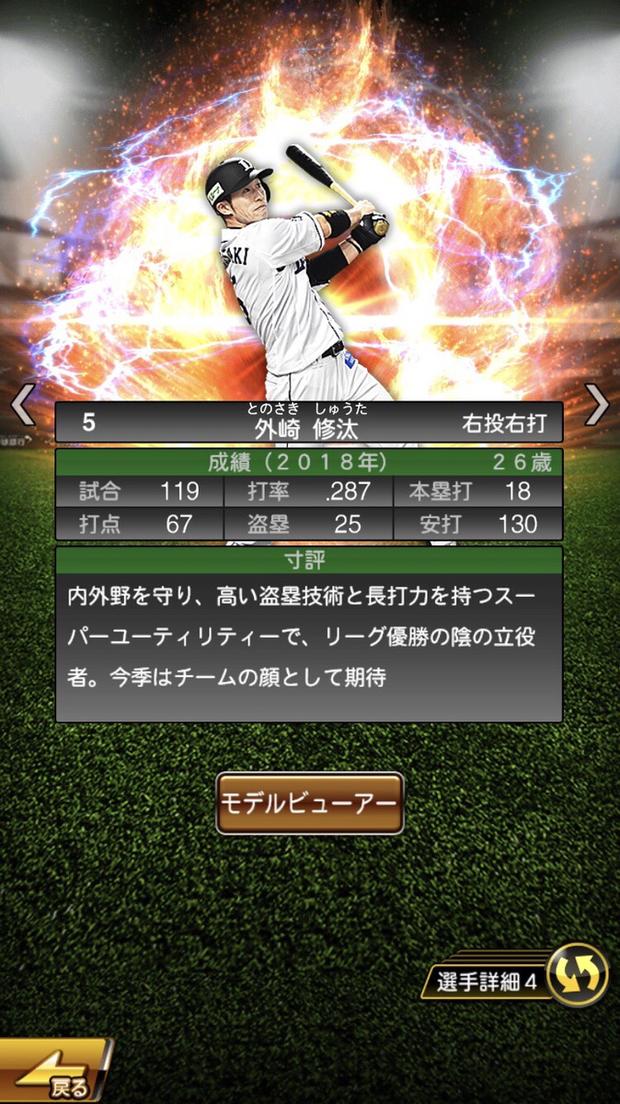This screenshot has width=620, height=1104.
Task: Open the モデルビューアー model viewer
Action: pyautogui.click(x=309, y=803)
